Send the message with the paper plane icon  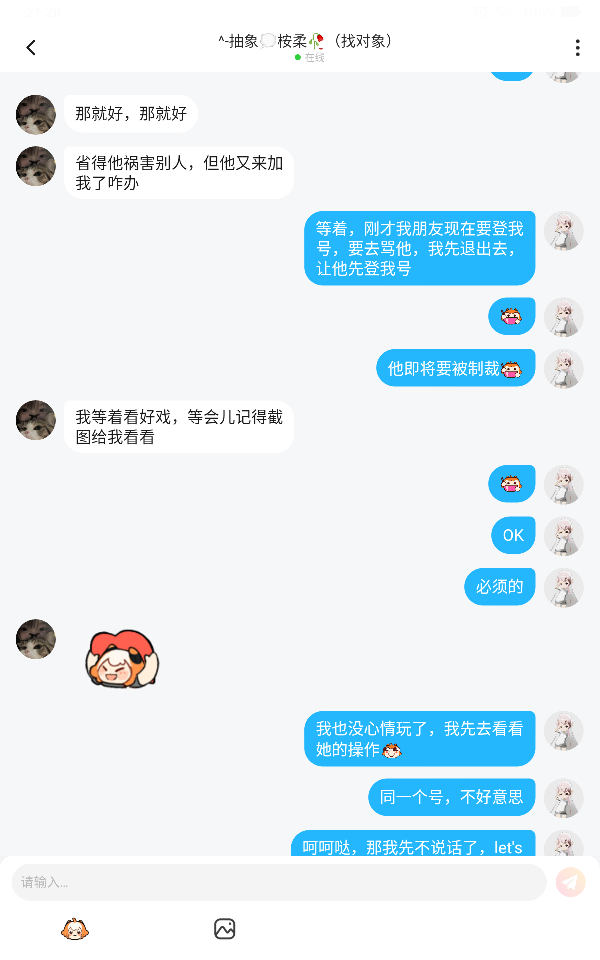[x=570, y=882]
